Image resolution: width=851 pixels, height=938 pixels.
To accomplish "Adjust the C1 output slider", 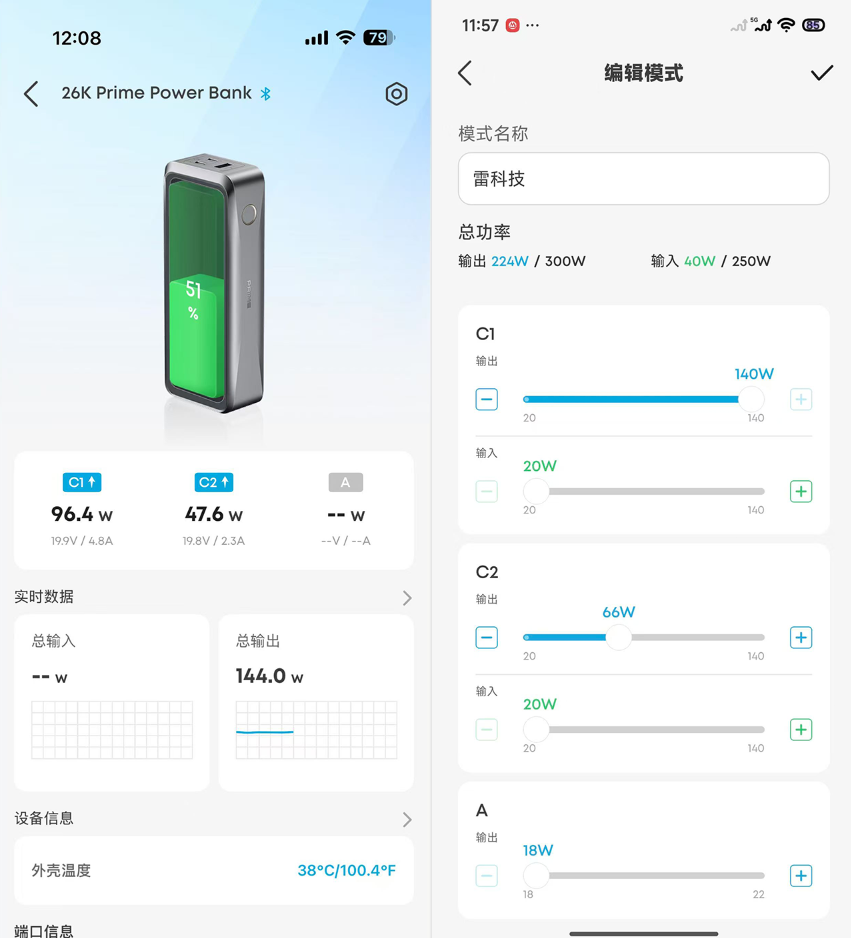I will coord(750,399).
